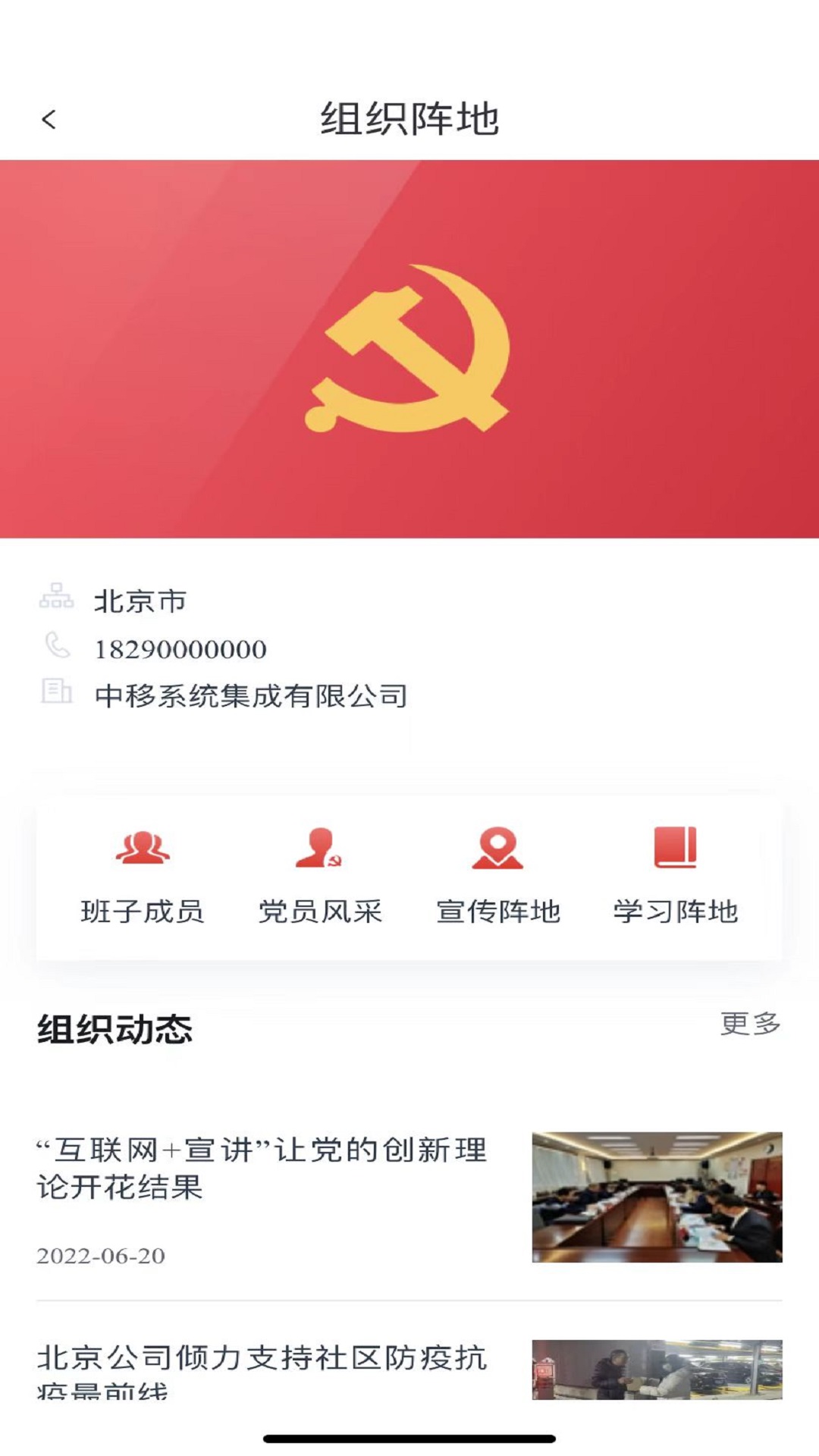
Task: Click the red party flag banner image
Action: 409,345
